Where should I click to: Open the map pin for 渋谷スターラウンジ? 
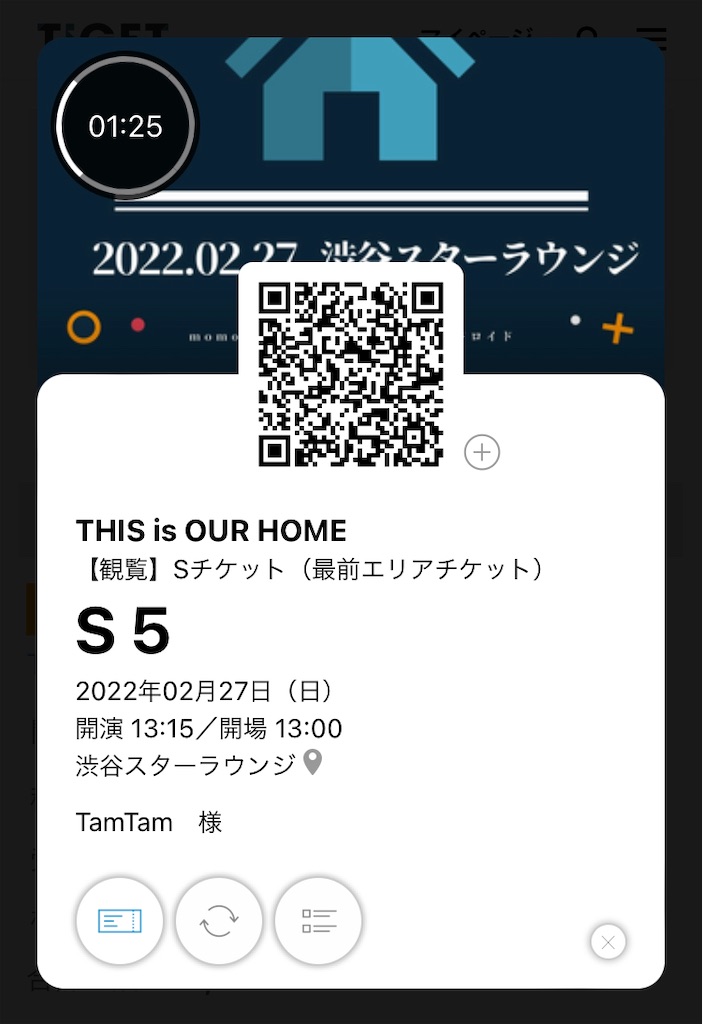313,763
